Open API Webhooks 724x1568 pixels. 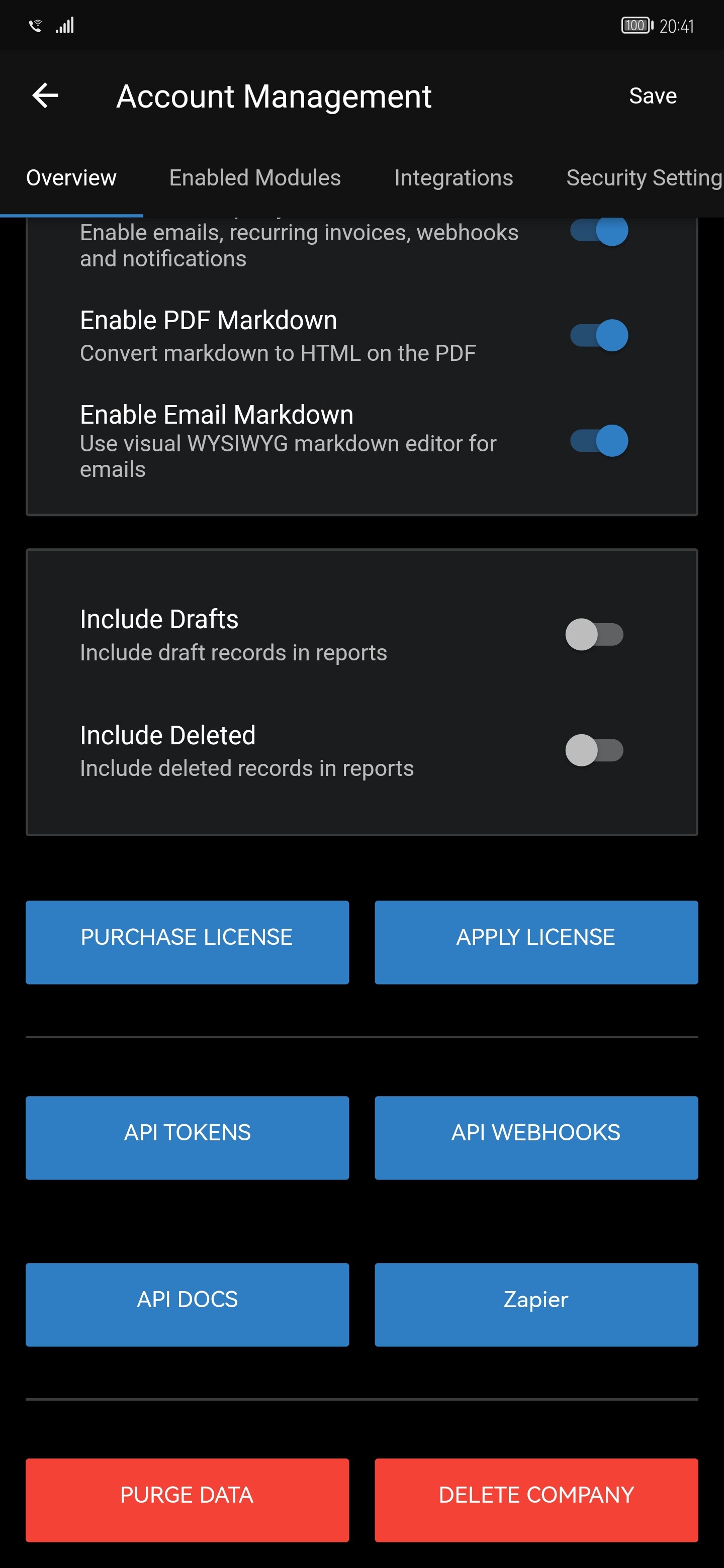[x=536, y=1137]
